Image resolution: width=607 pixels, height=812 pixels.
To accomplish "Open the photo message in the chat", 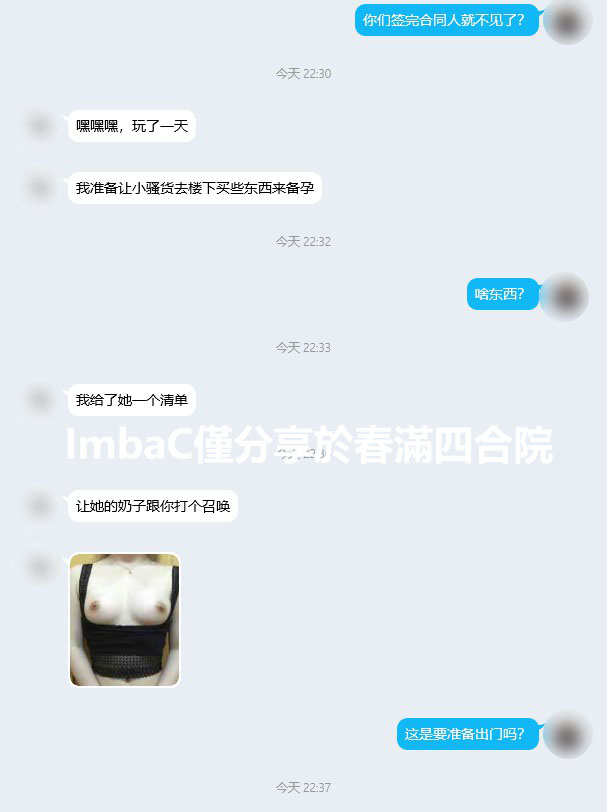I will (124, 620).
